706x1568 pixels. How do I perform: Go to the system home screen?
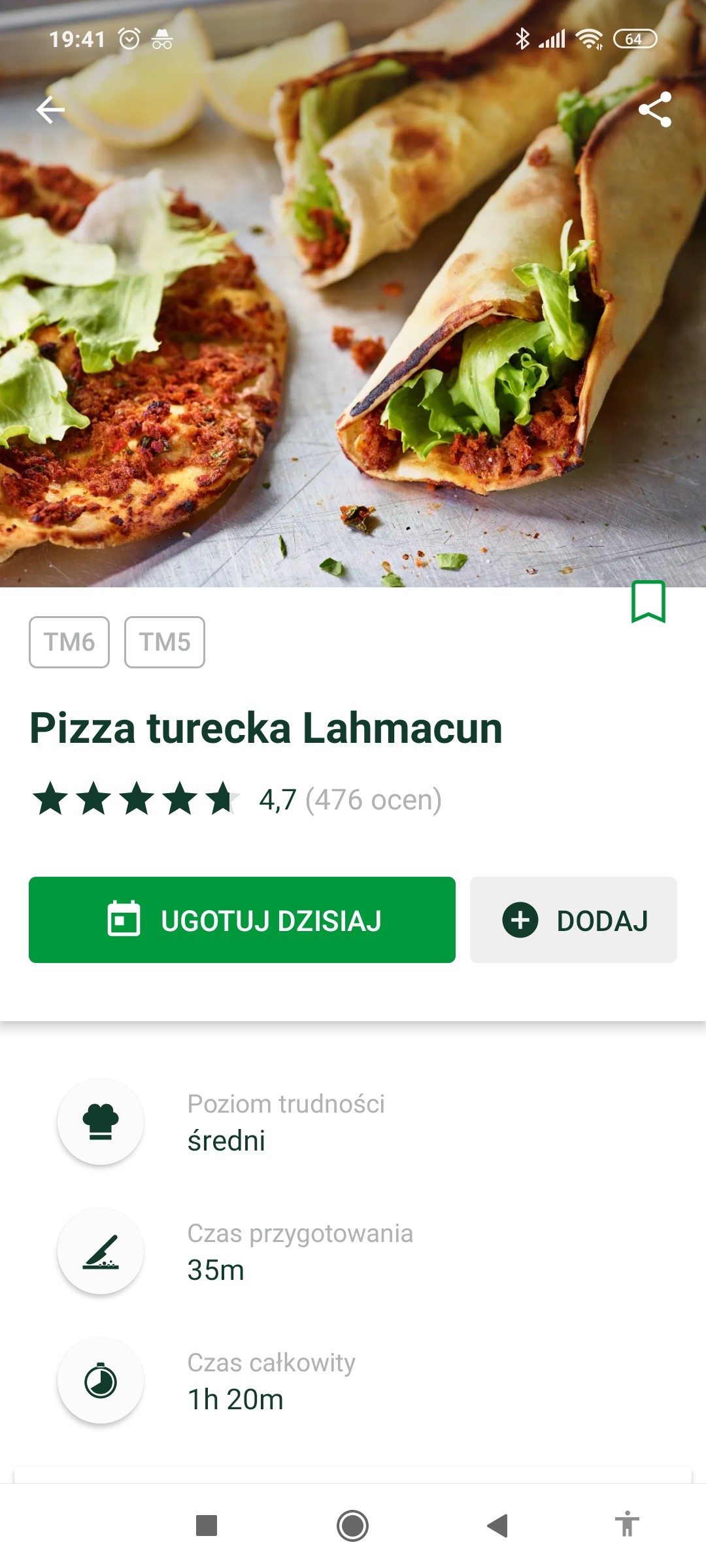(352, 1526)
